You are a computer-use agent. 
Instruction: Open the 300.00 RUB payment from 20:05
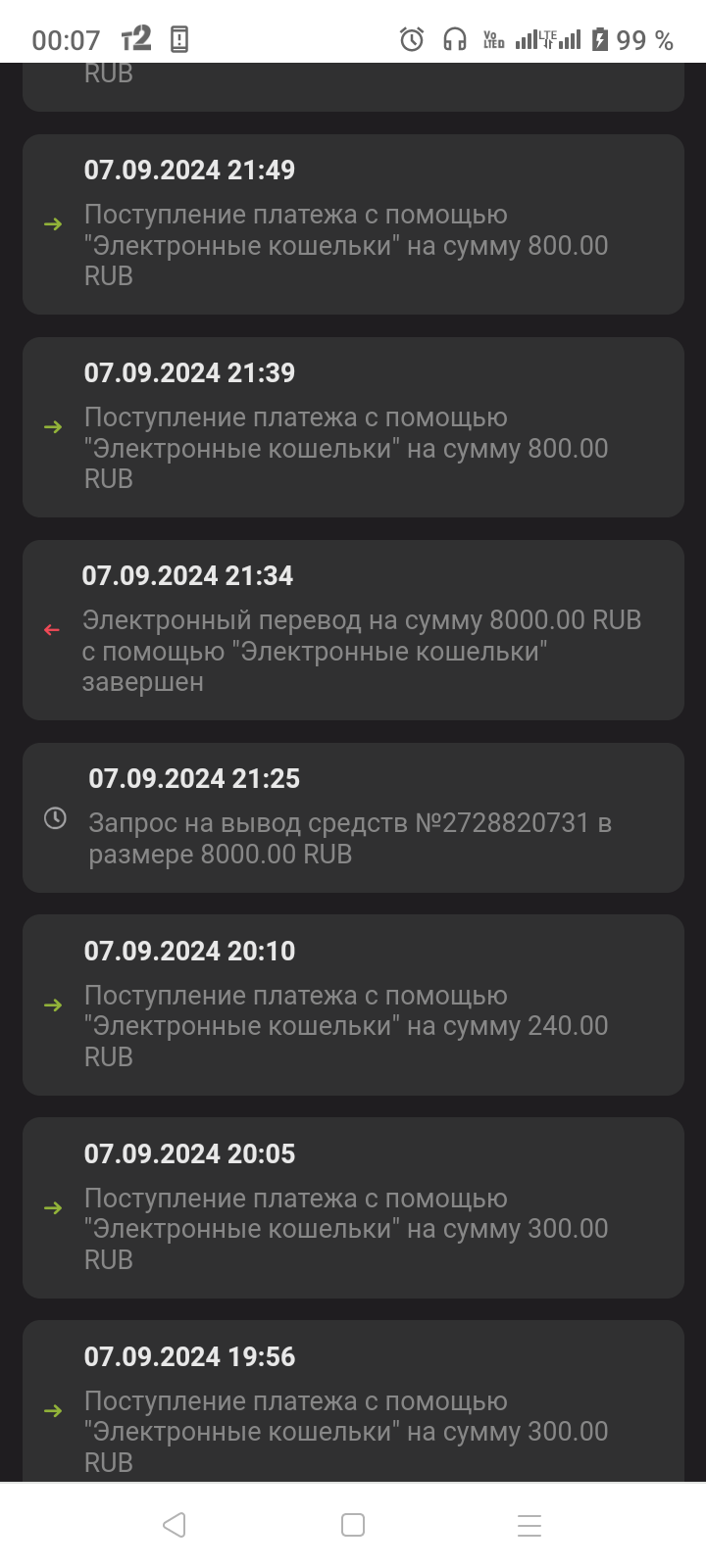353,1208
